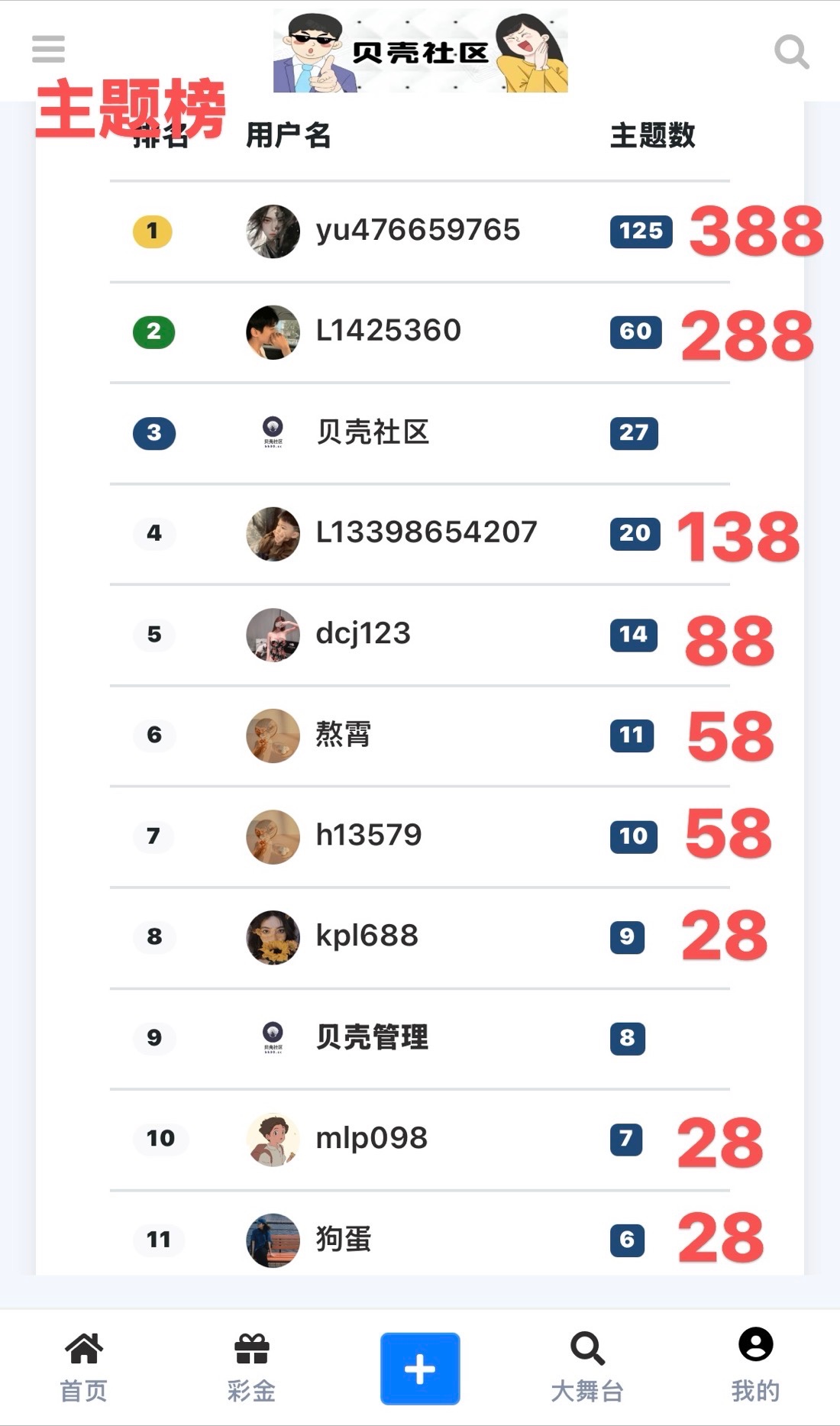
Task: View L1425360's profile
Action: (x=388, y=331)
